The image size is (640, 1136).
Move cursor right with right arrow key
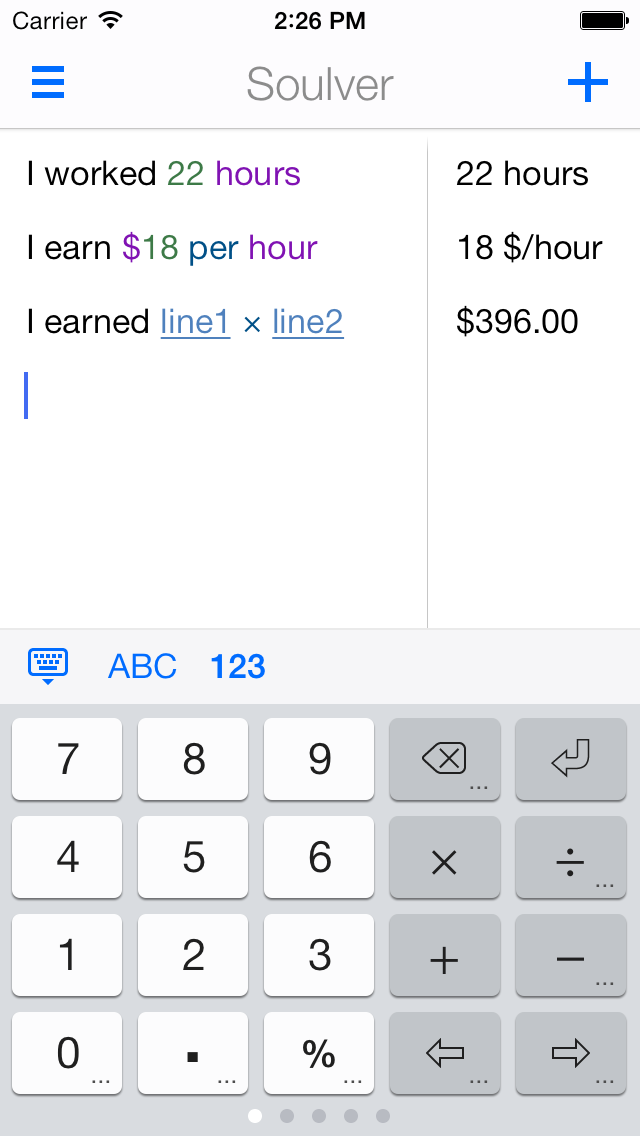click(570, 1053)
